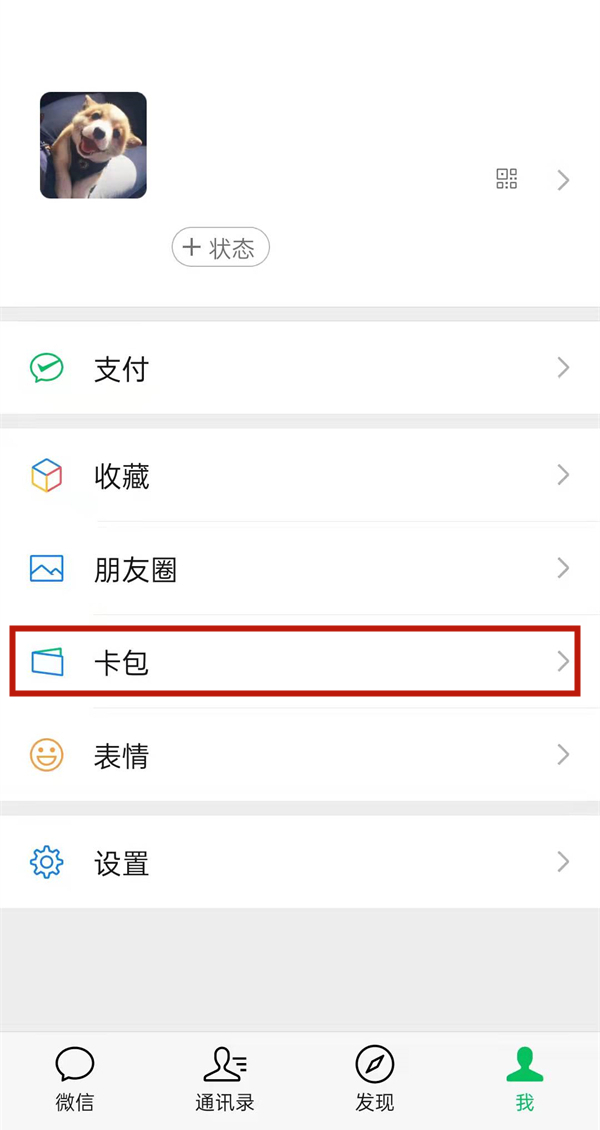The image size is (600, 1130).
Task: Select the 我 tab
Action: click(x=525, y=1080)
